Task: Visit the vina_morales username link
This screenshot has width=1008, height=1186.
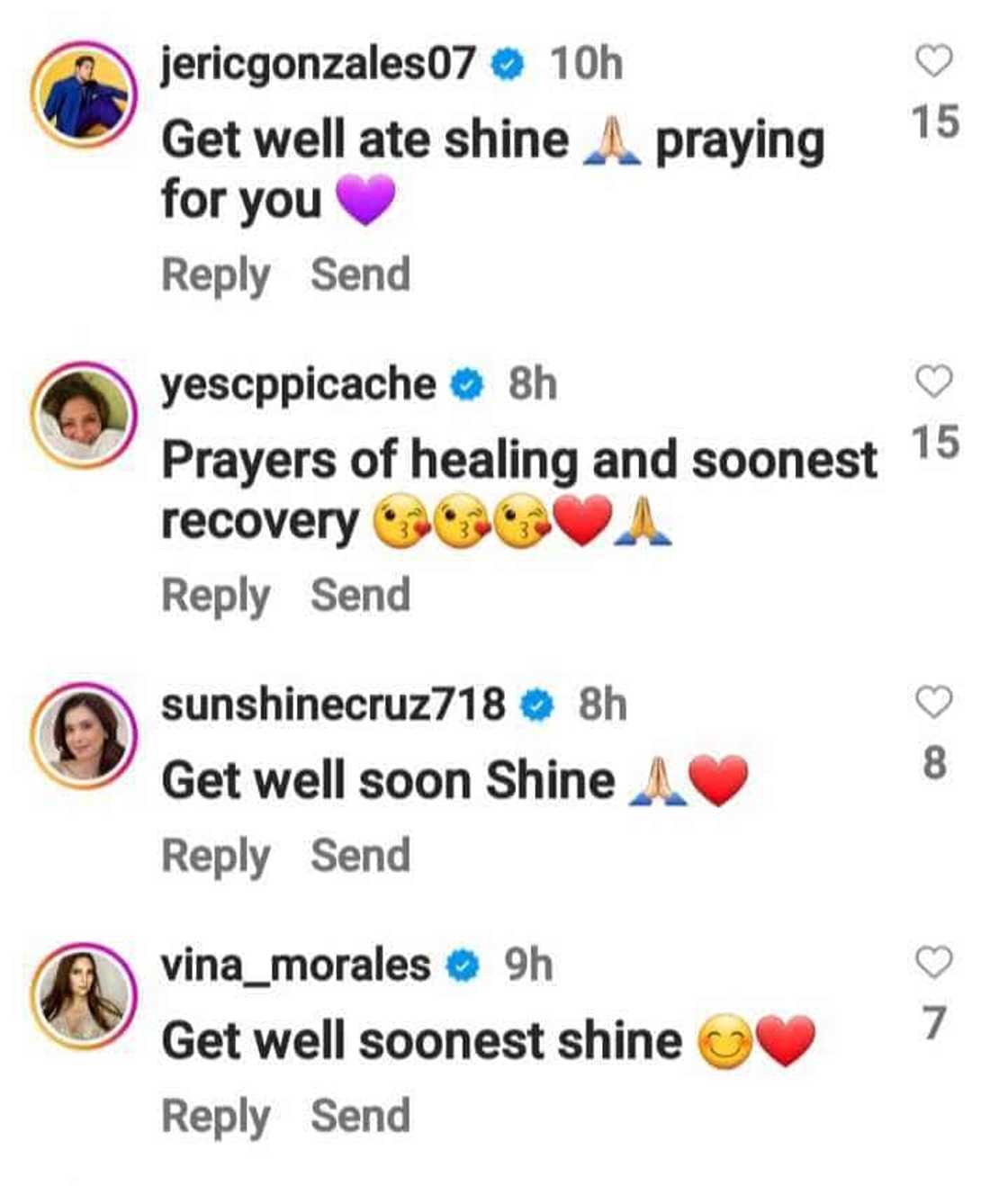Action: (295, 965)
